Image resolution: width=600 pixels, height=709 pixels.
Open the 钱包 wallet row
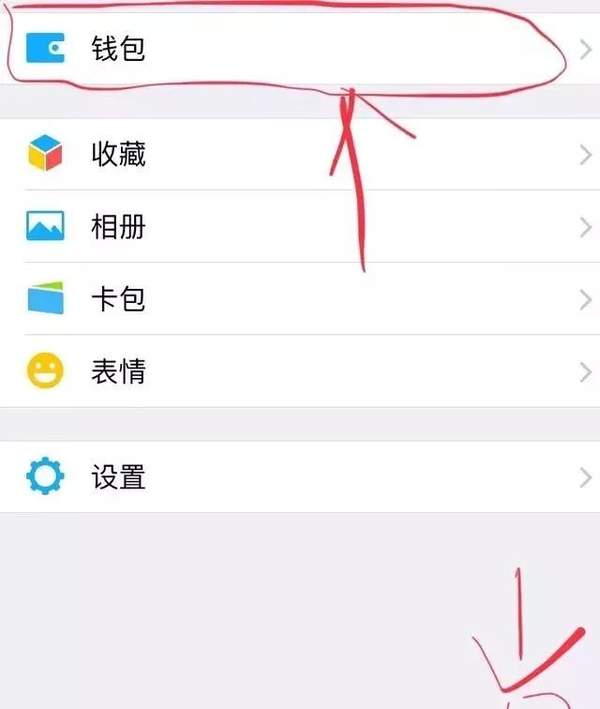300,49
